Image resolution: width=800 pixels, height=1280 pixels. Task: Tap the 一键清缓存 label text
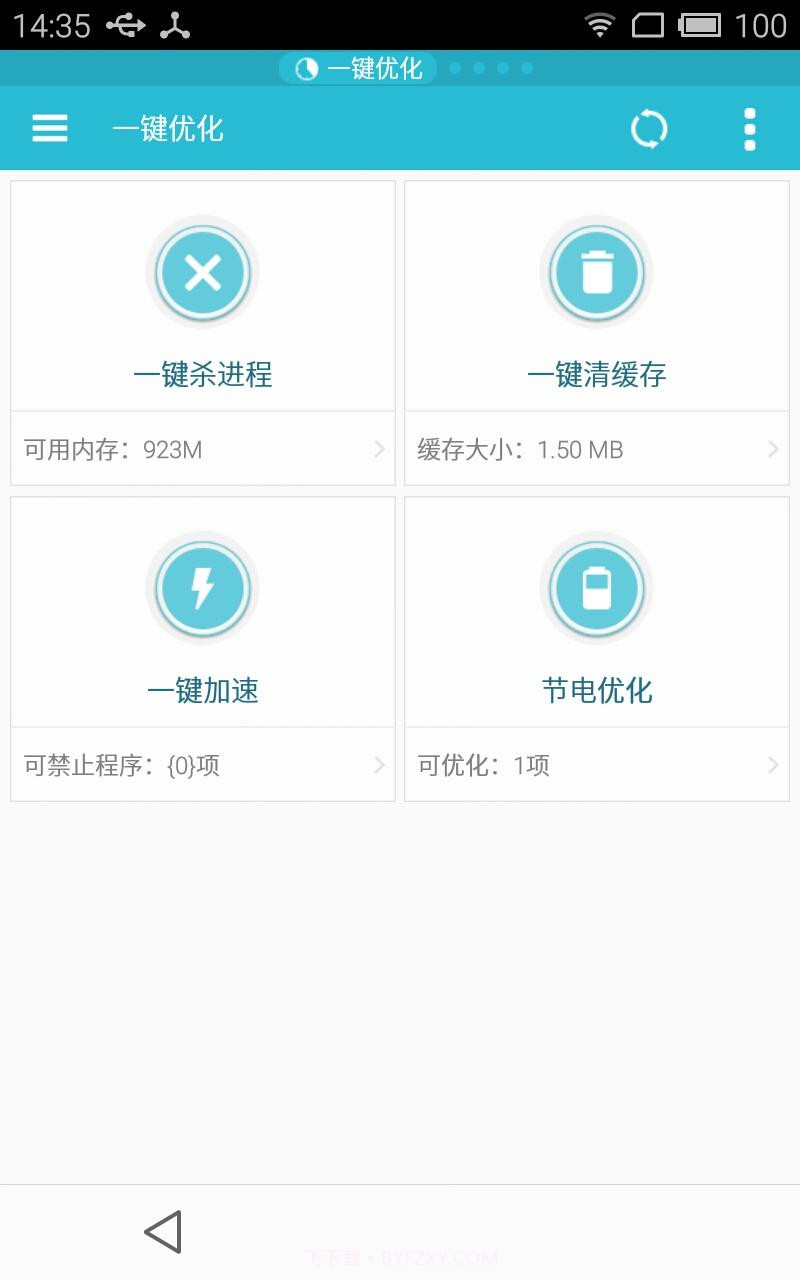click(x=597, y=374)
